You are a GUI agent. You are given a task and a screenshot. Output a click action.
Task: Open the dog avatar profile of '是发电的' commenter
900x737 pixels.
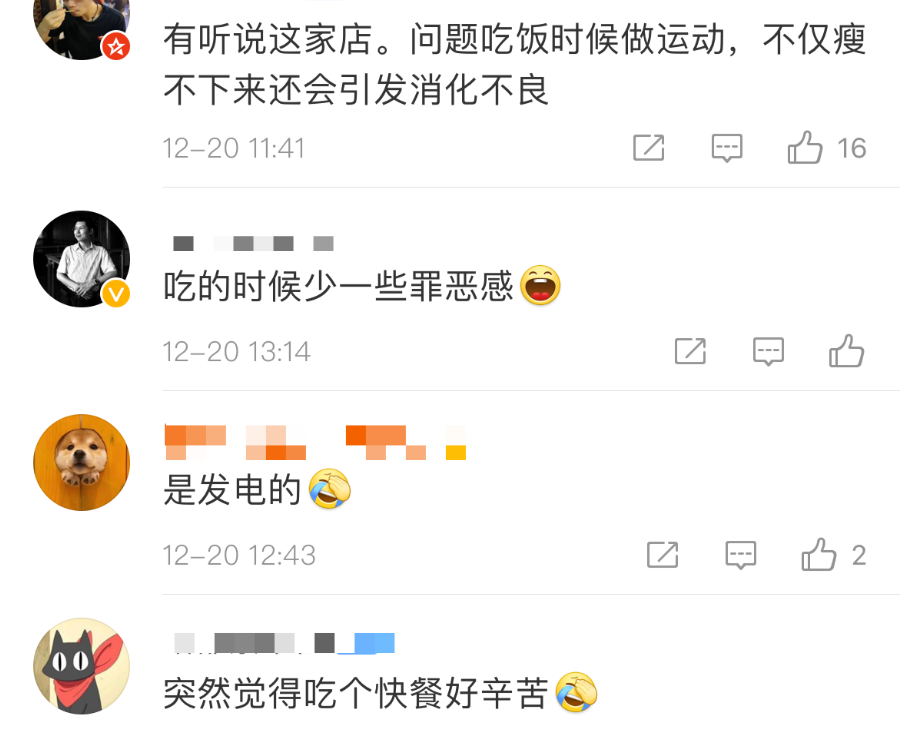pos(82,462)
